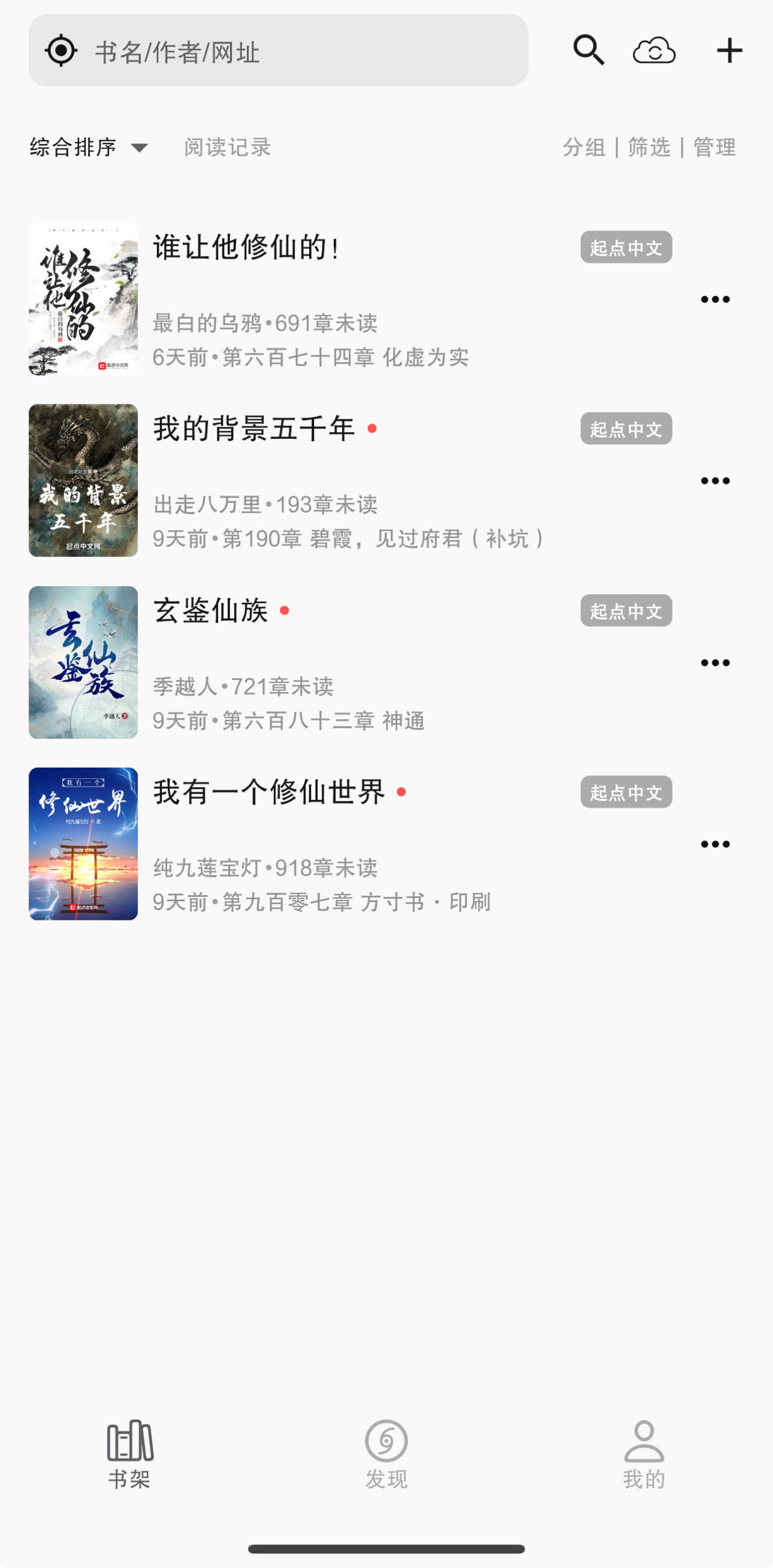Open the cloud sync icon
This screenshot has height=1568, width=773.
[654, 51]
